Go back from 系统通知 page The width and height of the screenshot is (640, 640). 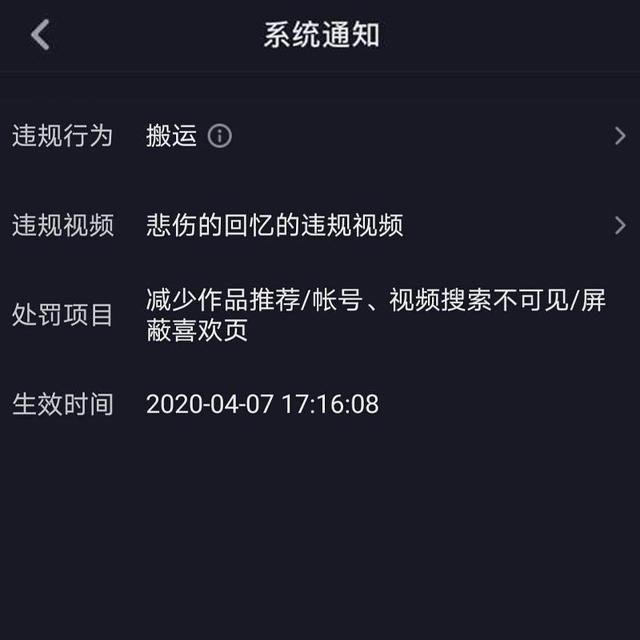click(40, 35)
